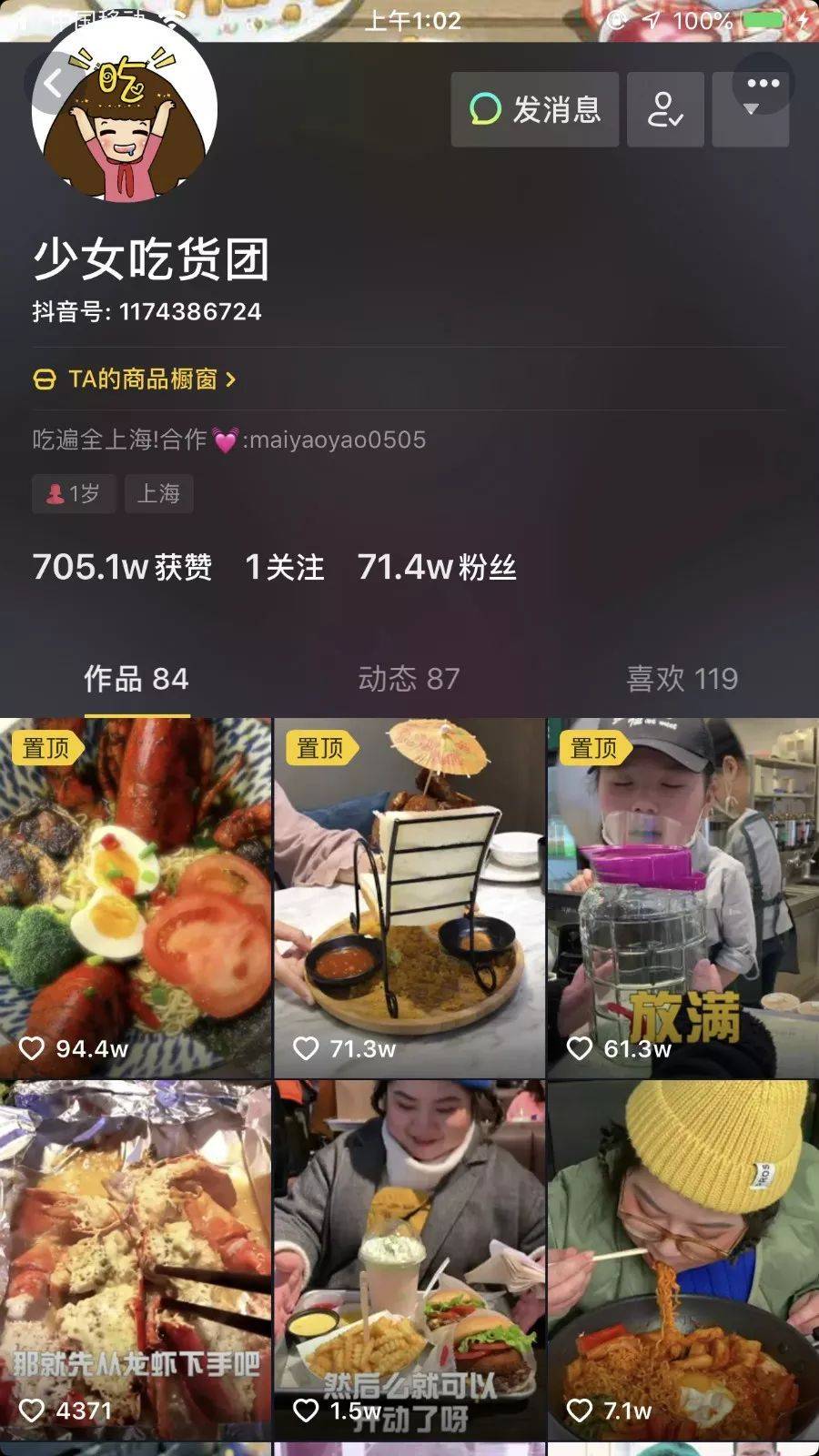Open the lobster video with 4371 likes
Screen dimensions: 819x1456
click(136, 1260)
